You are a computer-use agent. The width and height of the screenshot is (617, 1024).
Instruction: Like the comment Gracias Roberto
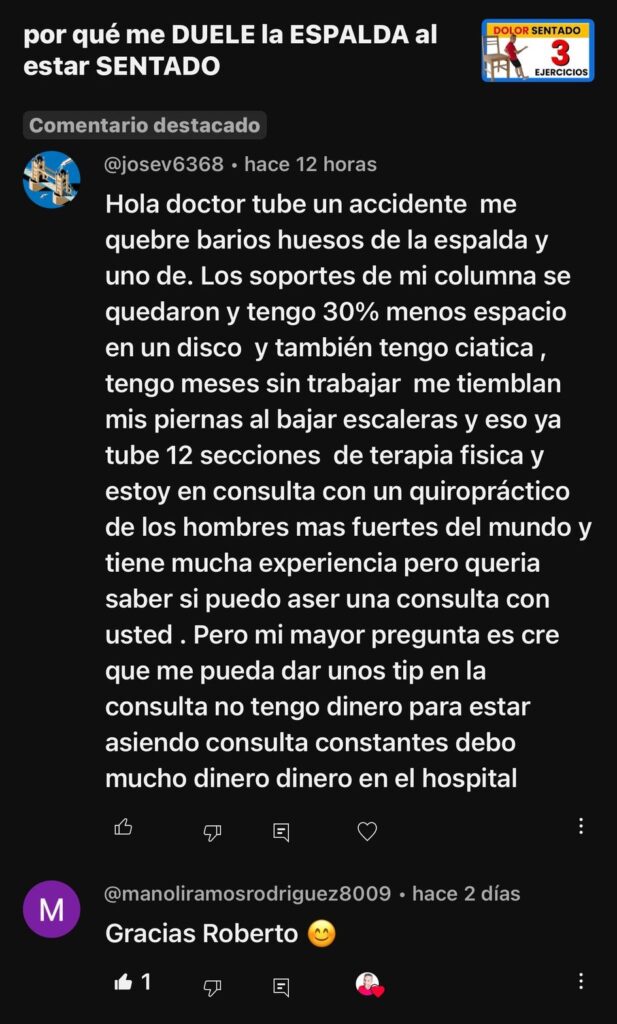[124, 982]
